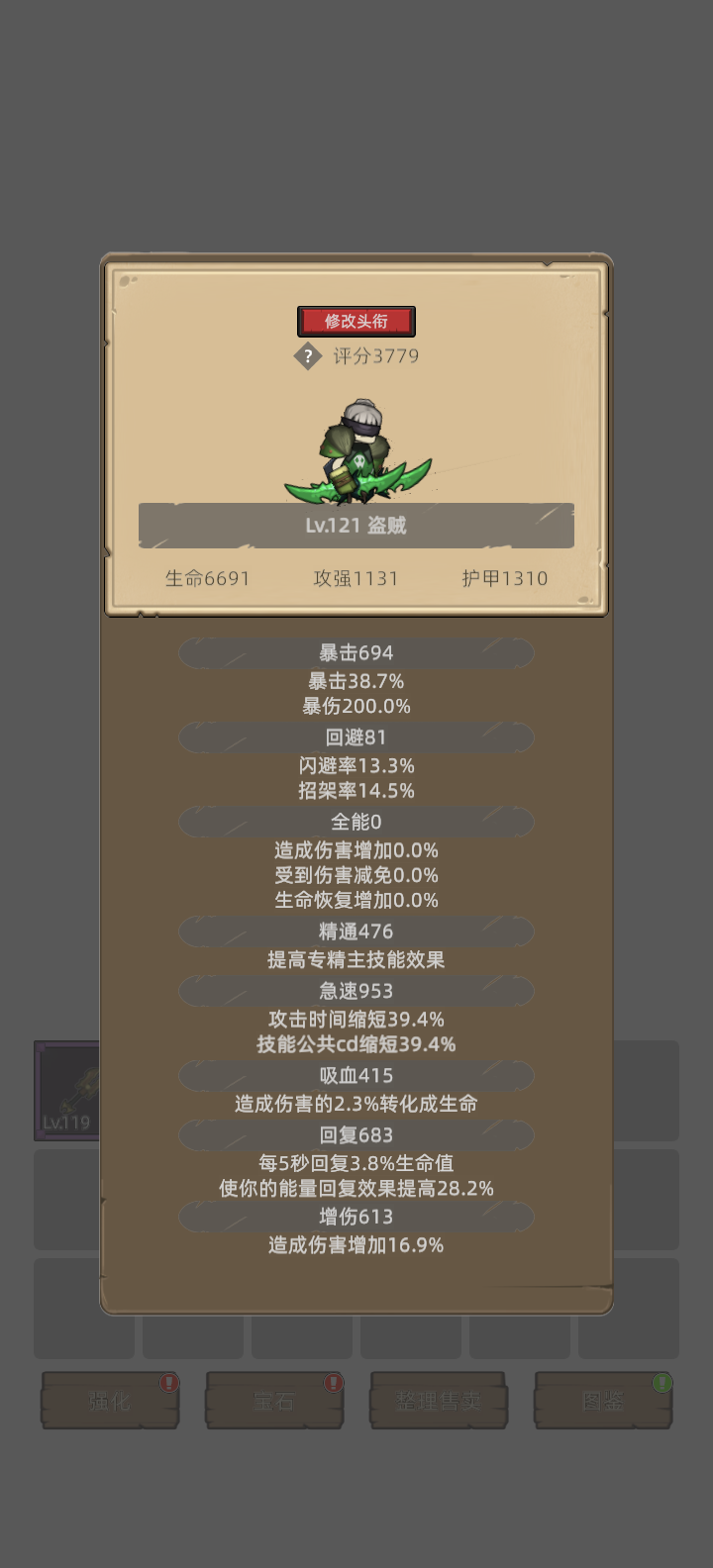Expand the 回避81 evasion stat bar
The image size is (713, 1568).
(356, 737)
